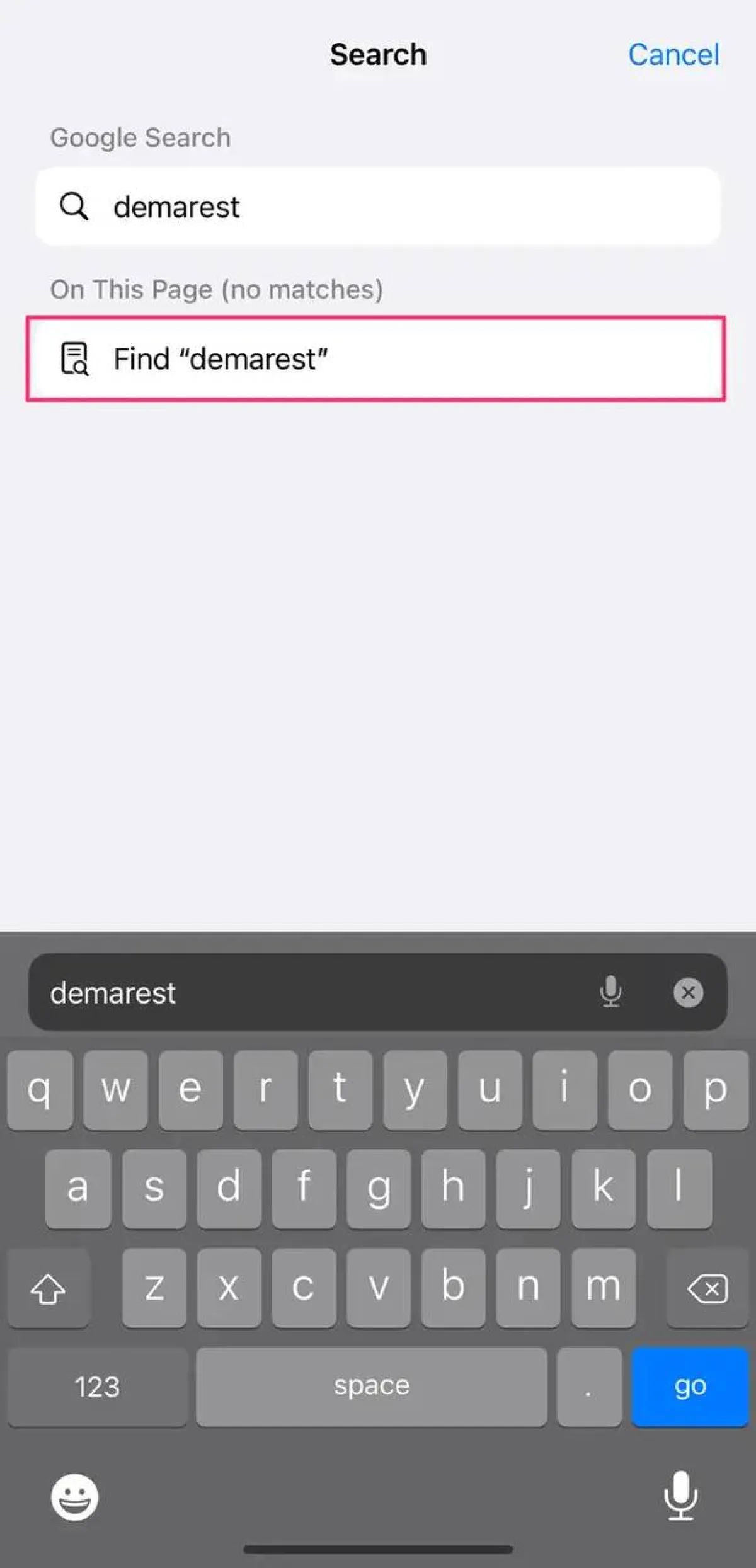Tap the clear text circle icon
Screen dimensions: 756x1568
pyautogui.click(x=689, y=993)
